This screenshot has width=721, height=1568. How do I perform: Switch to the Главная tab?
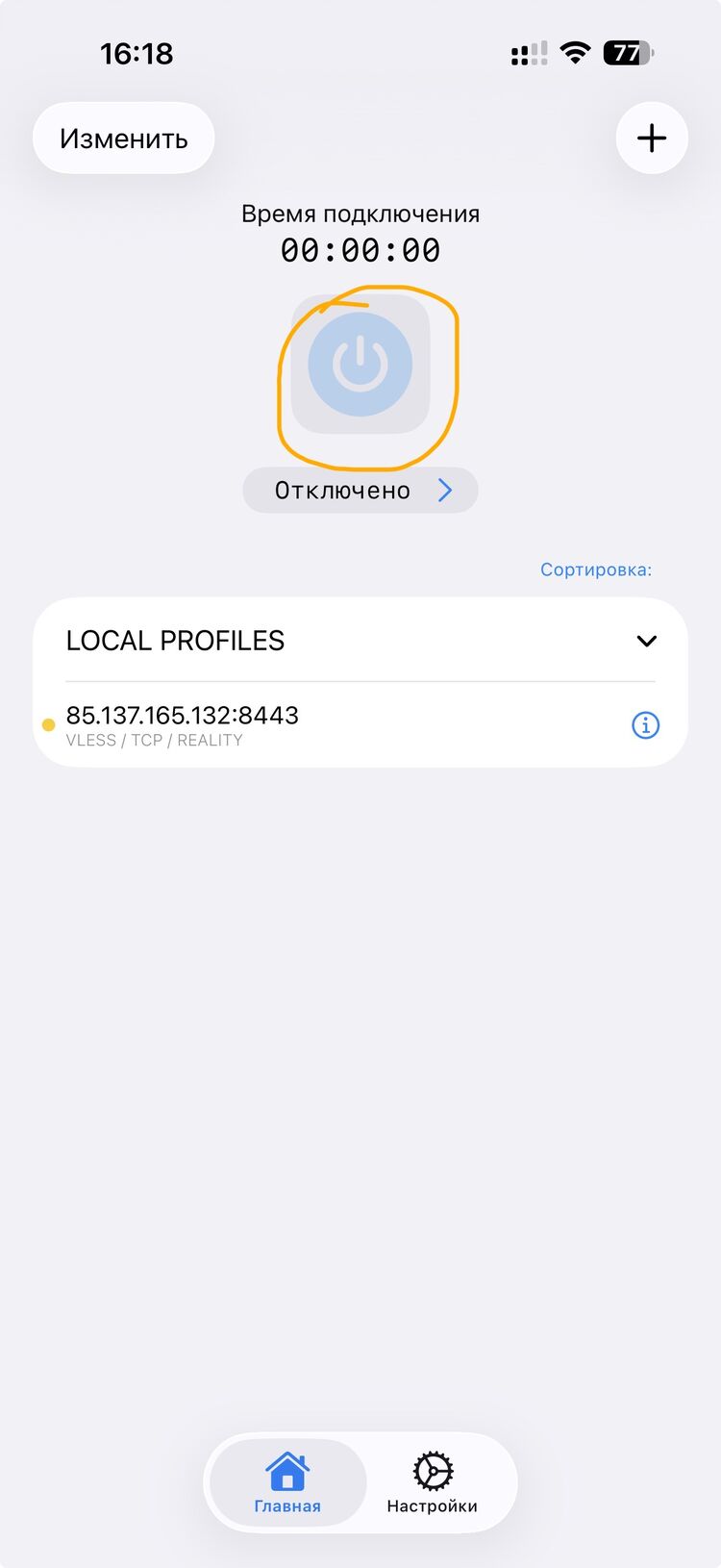point(287,1482)
